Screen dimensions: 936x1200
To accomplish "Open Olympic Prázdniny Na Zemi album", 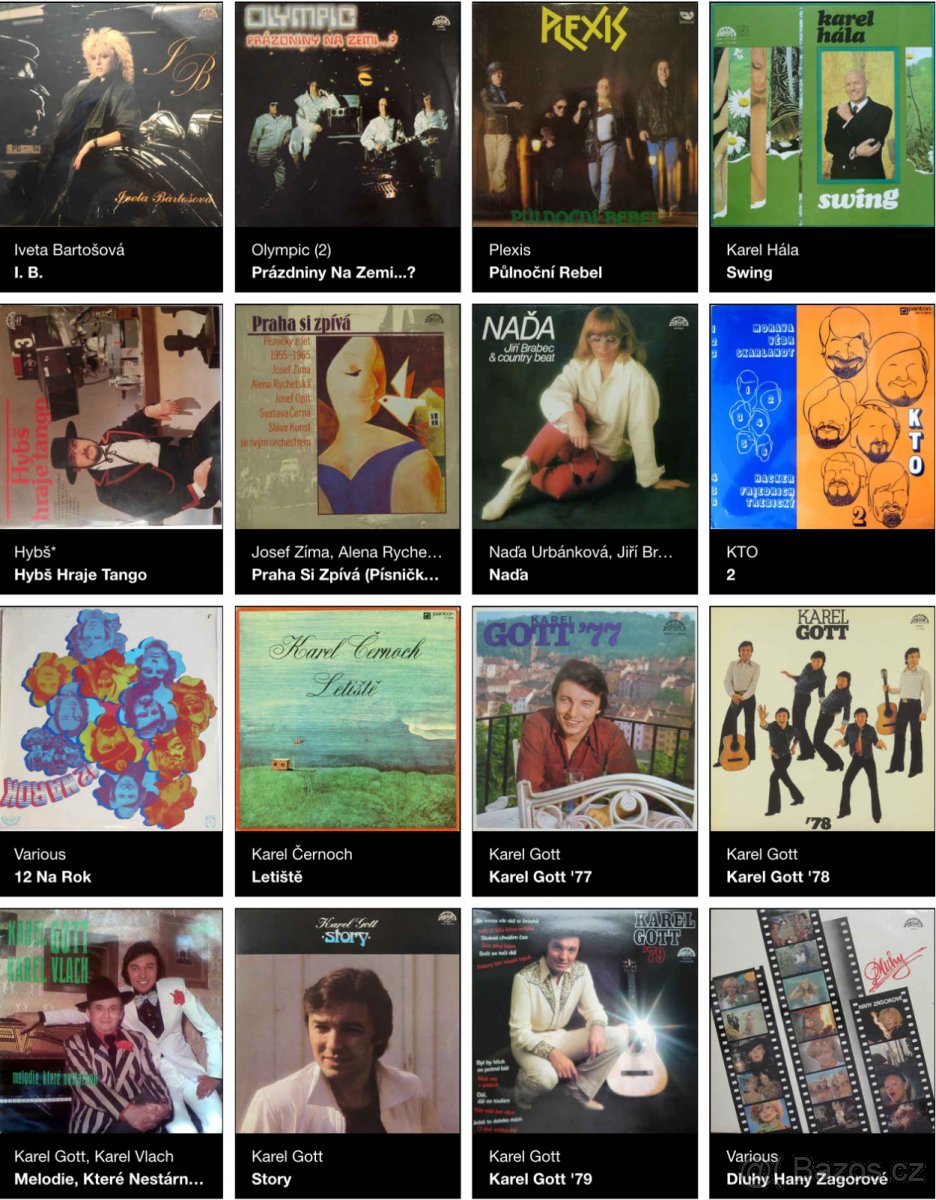I will click(347, 115).
